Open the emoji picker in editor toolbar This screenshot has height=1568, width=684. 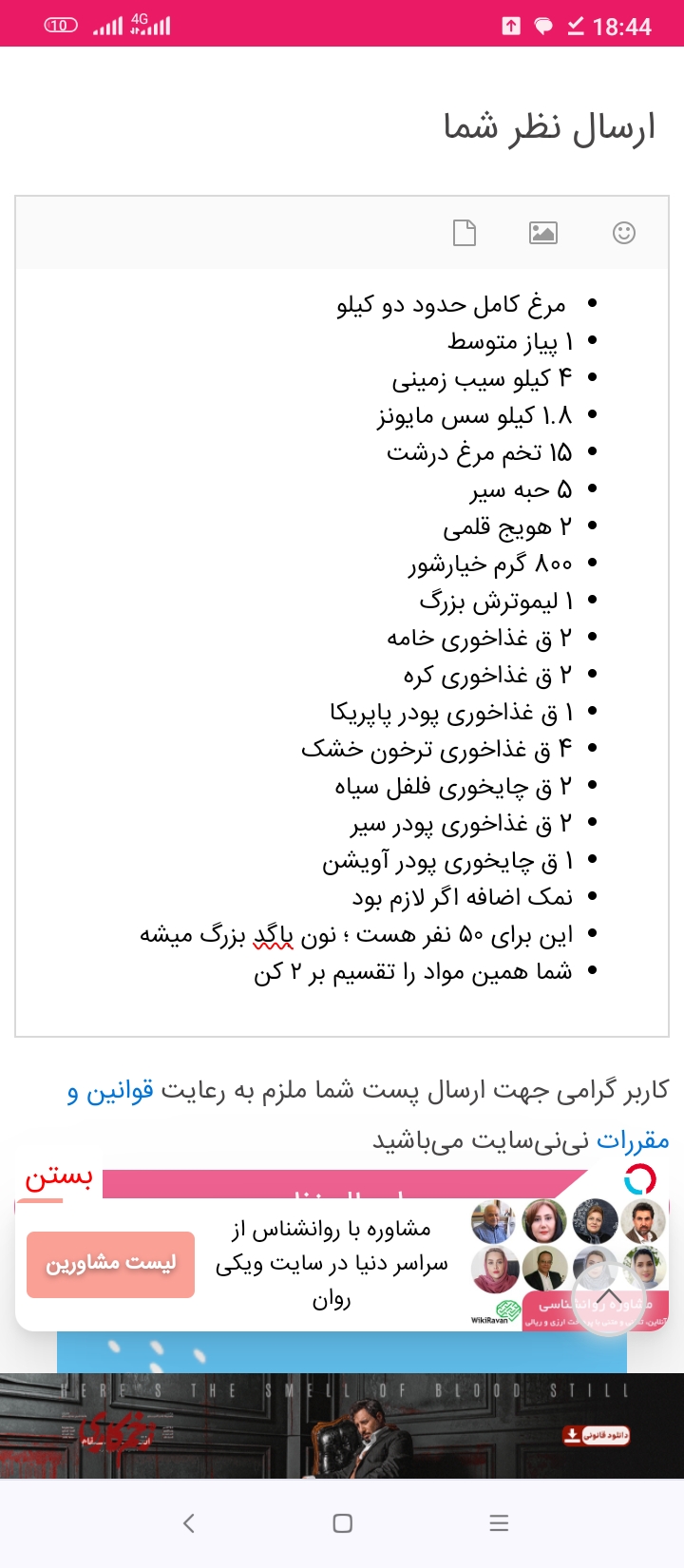click(623, 233)
